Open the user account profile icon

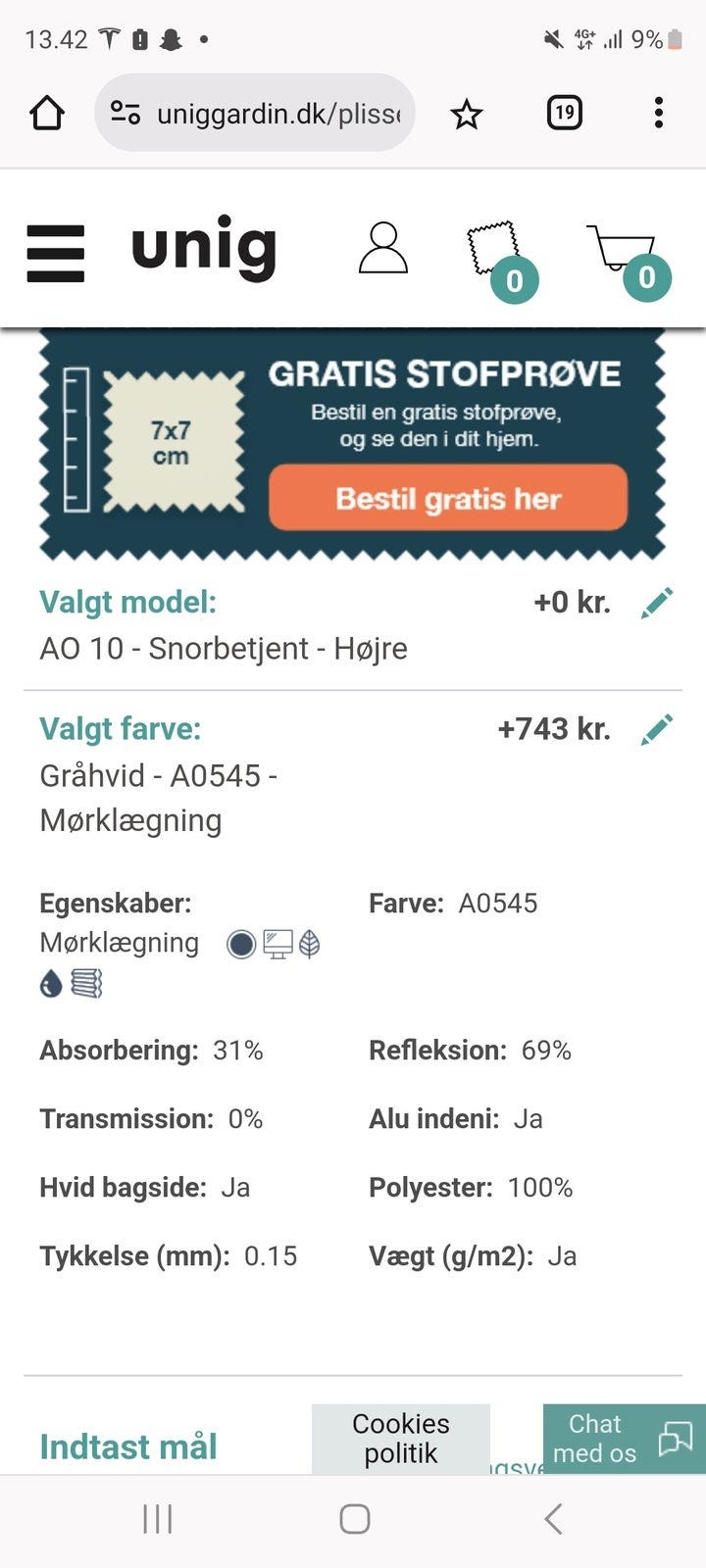tap(382, 248)
